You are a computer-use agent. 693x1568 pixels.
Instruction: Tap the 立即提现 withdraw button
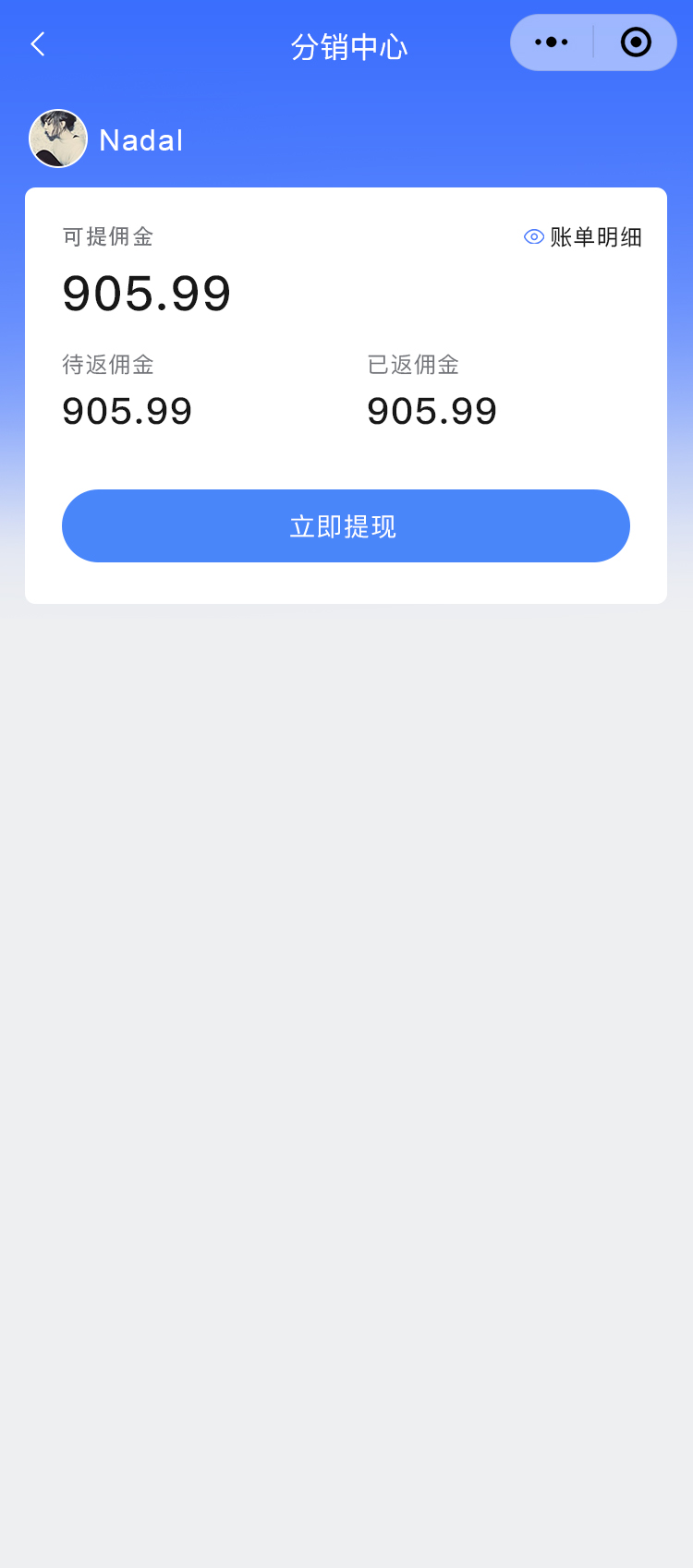(346, 526)
